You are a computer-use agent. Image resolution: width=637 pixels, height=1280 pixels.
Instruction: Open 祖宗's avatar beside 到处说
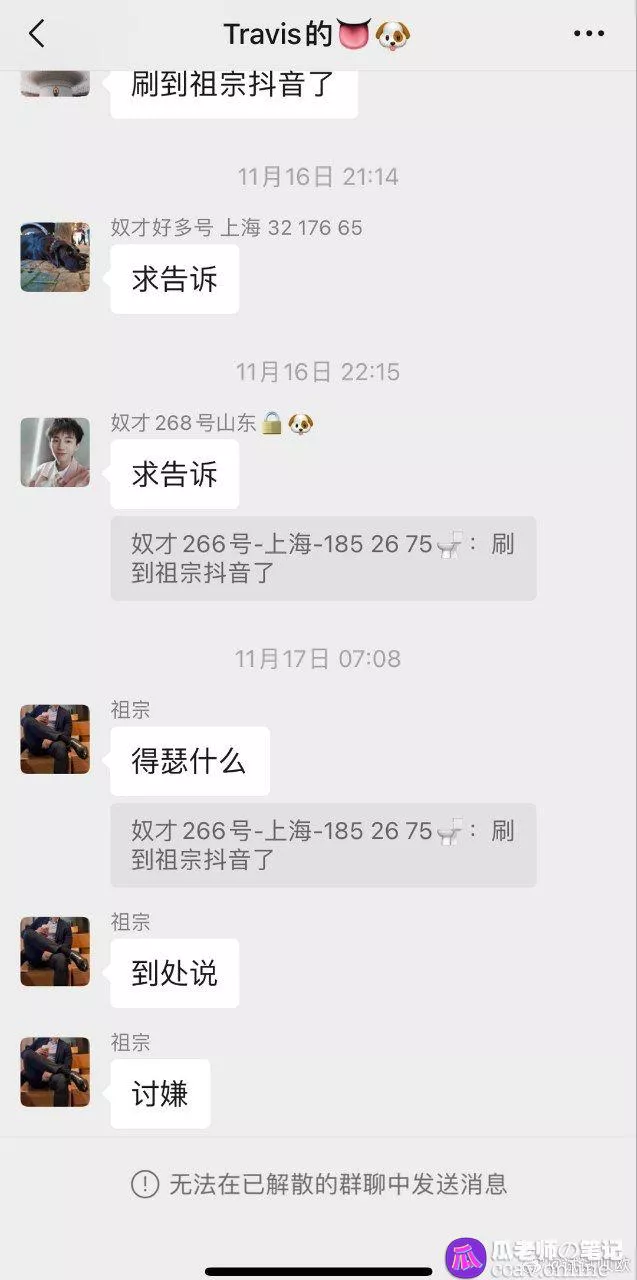pos(55,951)
